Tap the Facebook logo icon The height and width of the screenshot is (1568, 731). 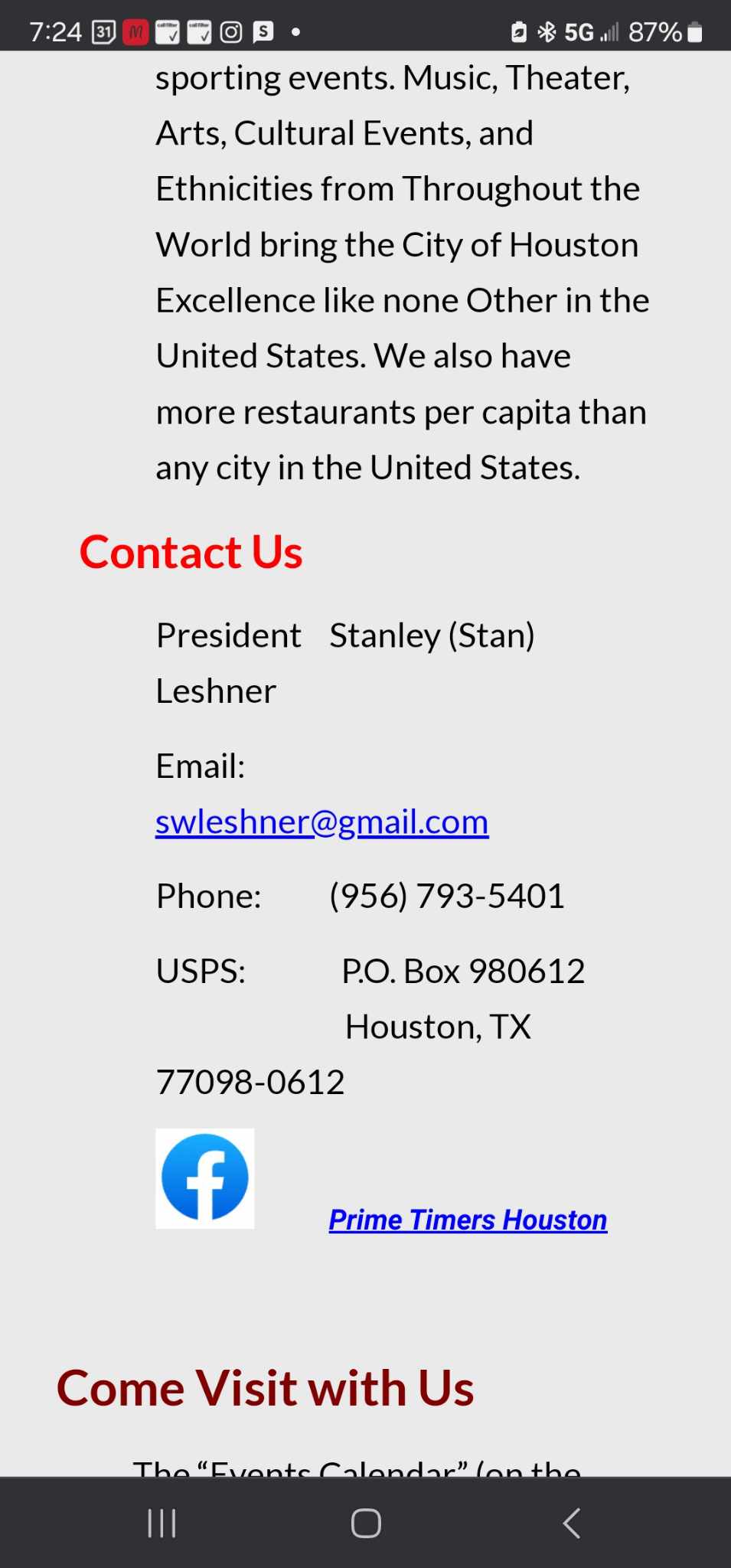pos(205,1178)
